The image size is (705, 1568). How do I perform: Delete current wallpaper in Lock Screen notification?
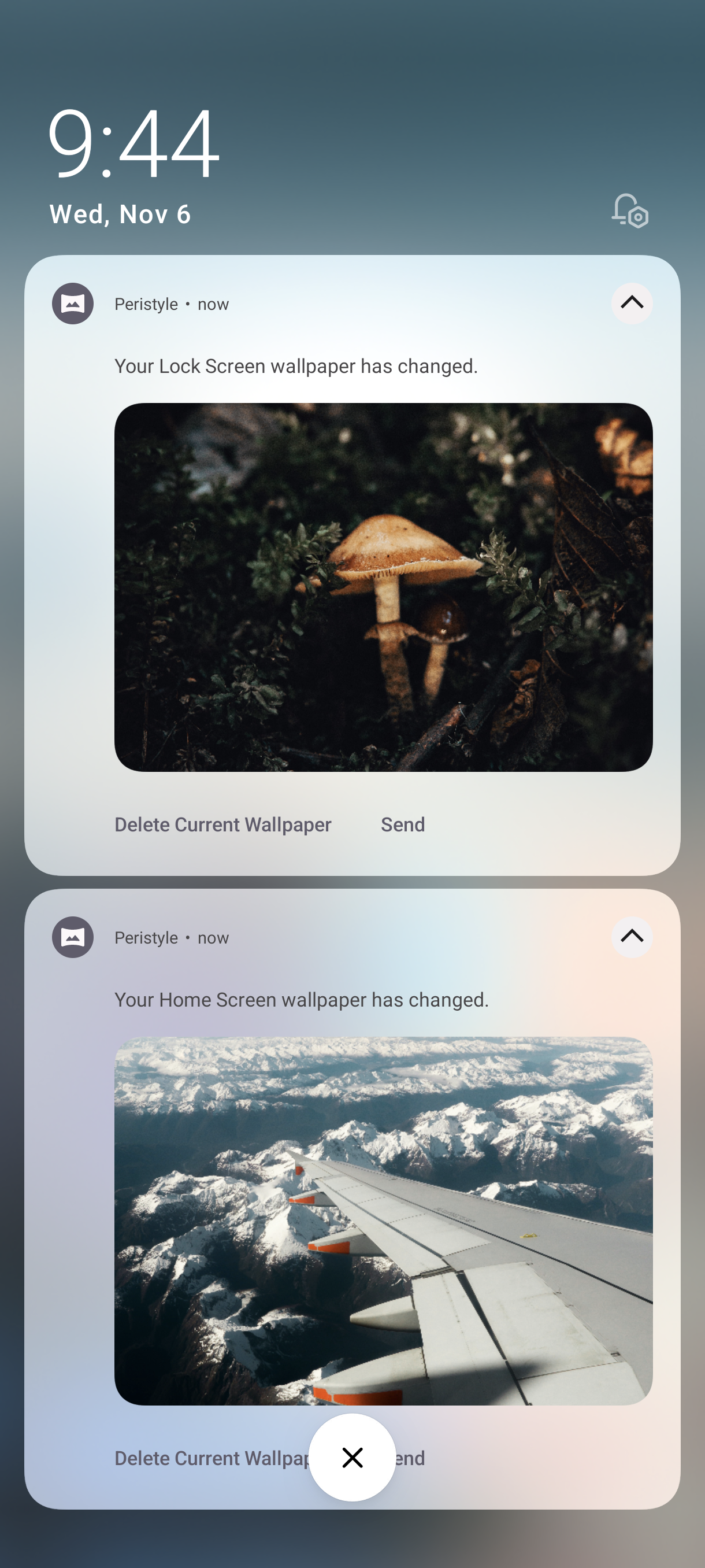222,824
